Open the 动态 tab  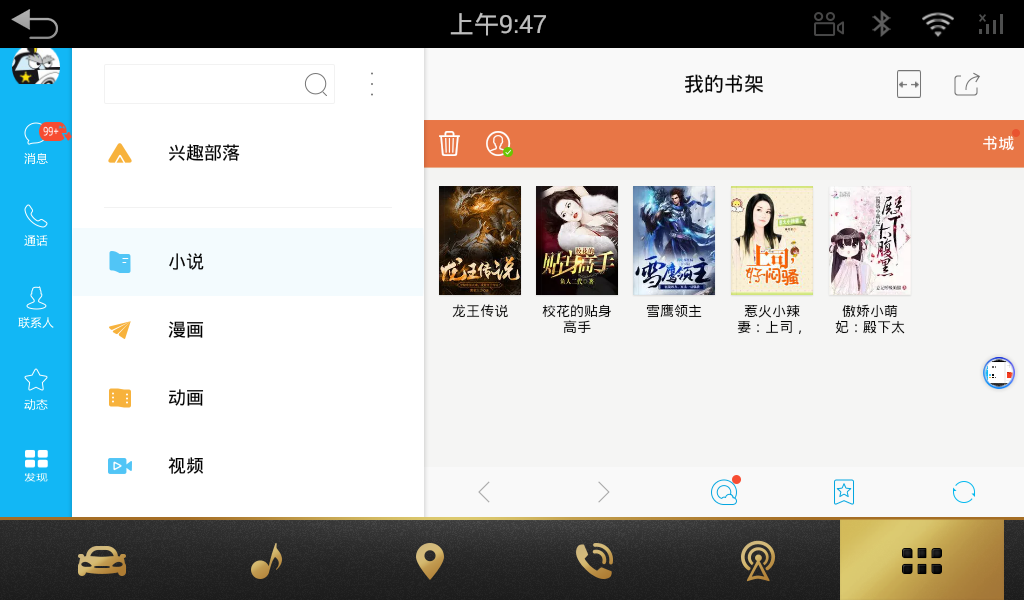(x=36, y=389)
